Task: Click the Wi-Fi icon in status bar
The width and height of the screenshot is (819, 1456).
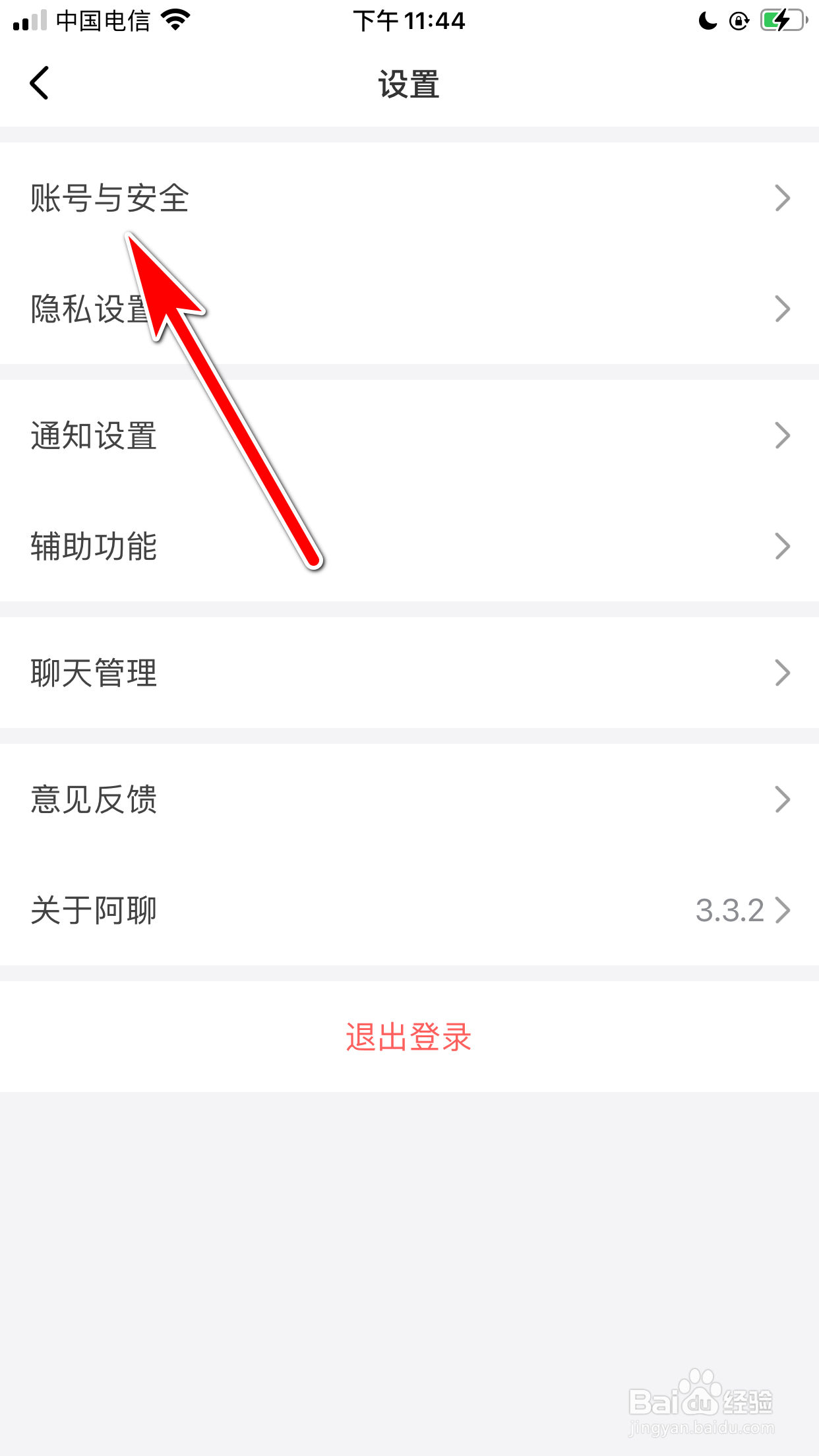Action: [x=174, y=20]
